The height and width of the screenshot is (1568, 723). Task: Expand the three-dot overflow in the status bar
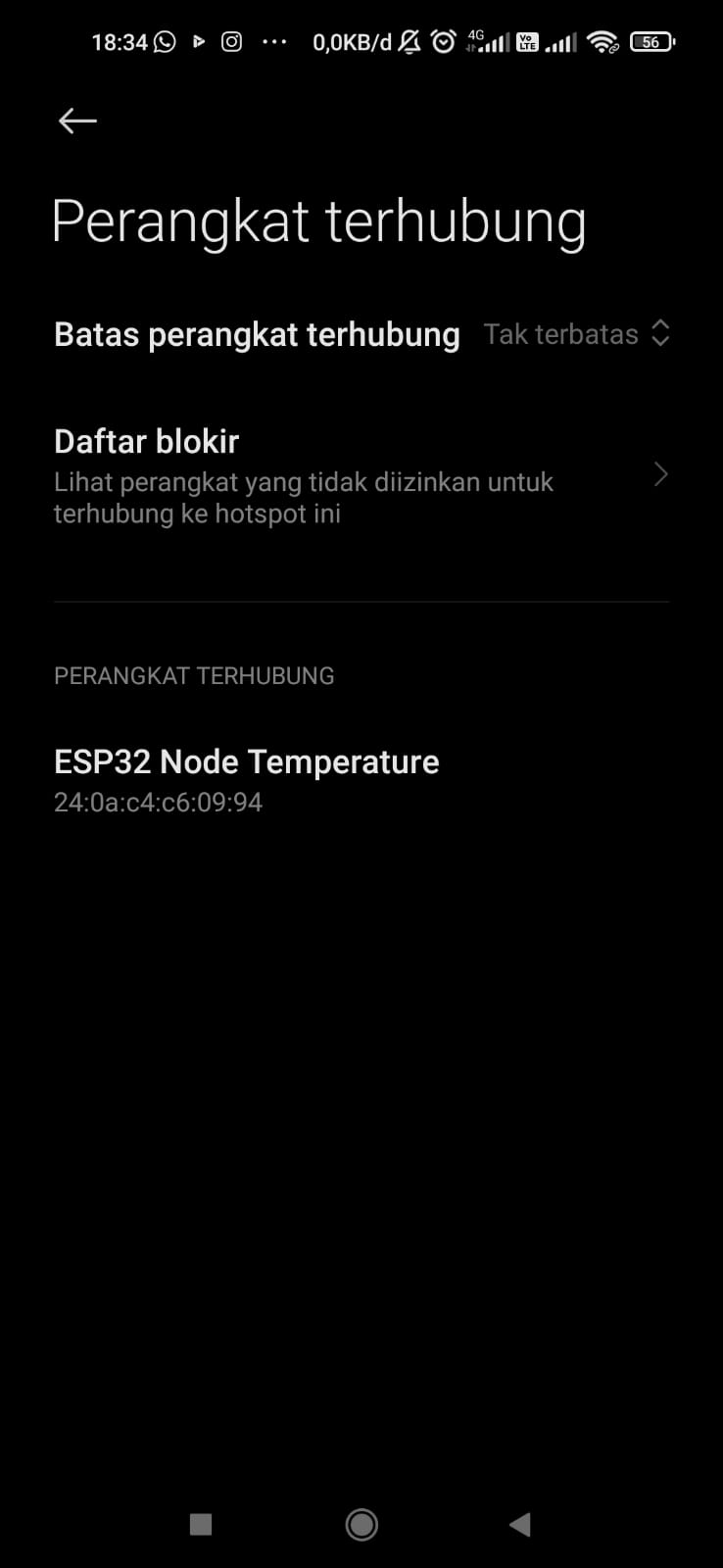(x=274, y=42)
